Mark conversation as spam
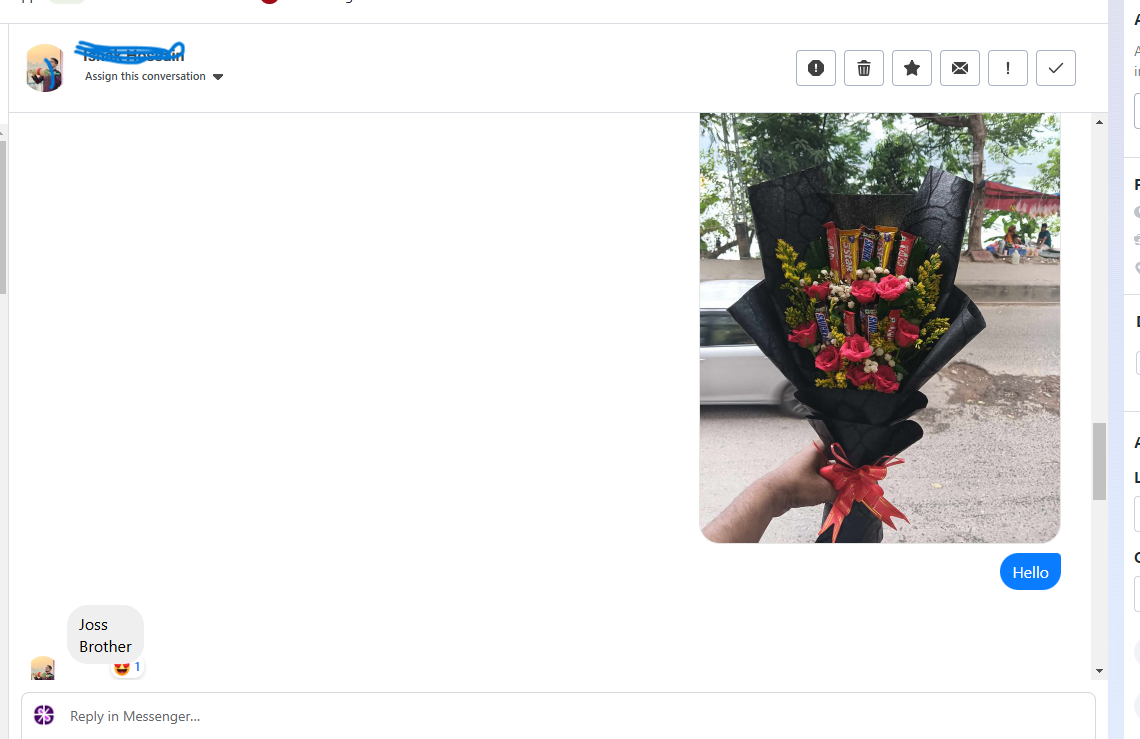 [x=815, y=68]
